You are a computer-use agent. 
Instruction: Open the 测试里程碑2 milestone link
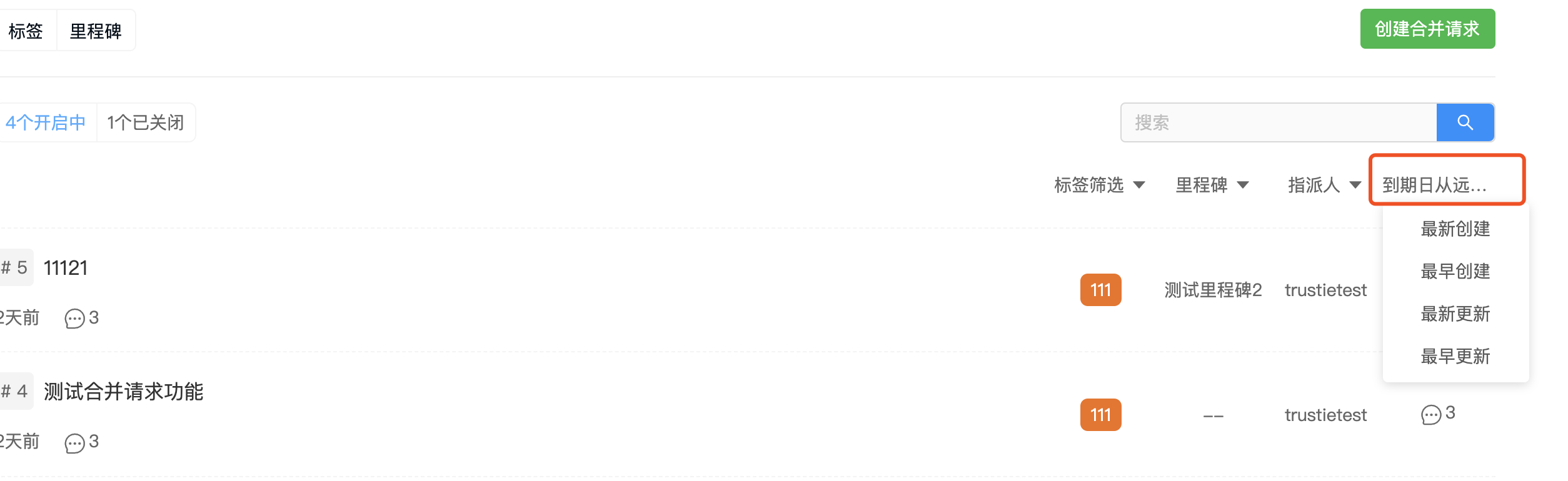click(x=1213, y=290)
